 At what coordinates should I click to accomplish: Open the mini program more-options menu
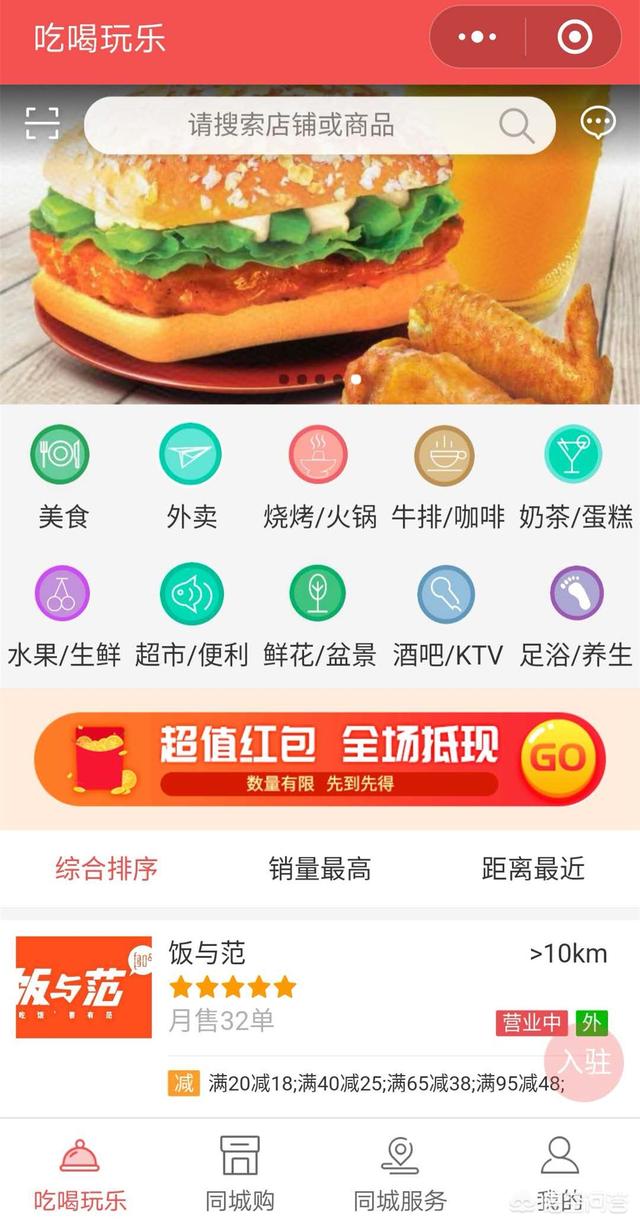[x=478, y=37]
